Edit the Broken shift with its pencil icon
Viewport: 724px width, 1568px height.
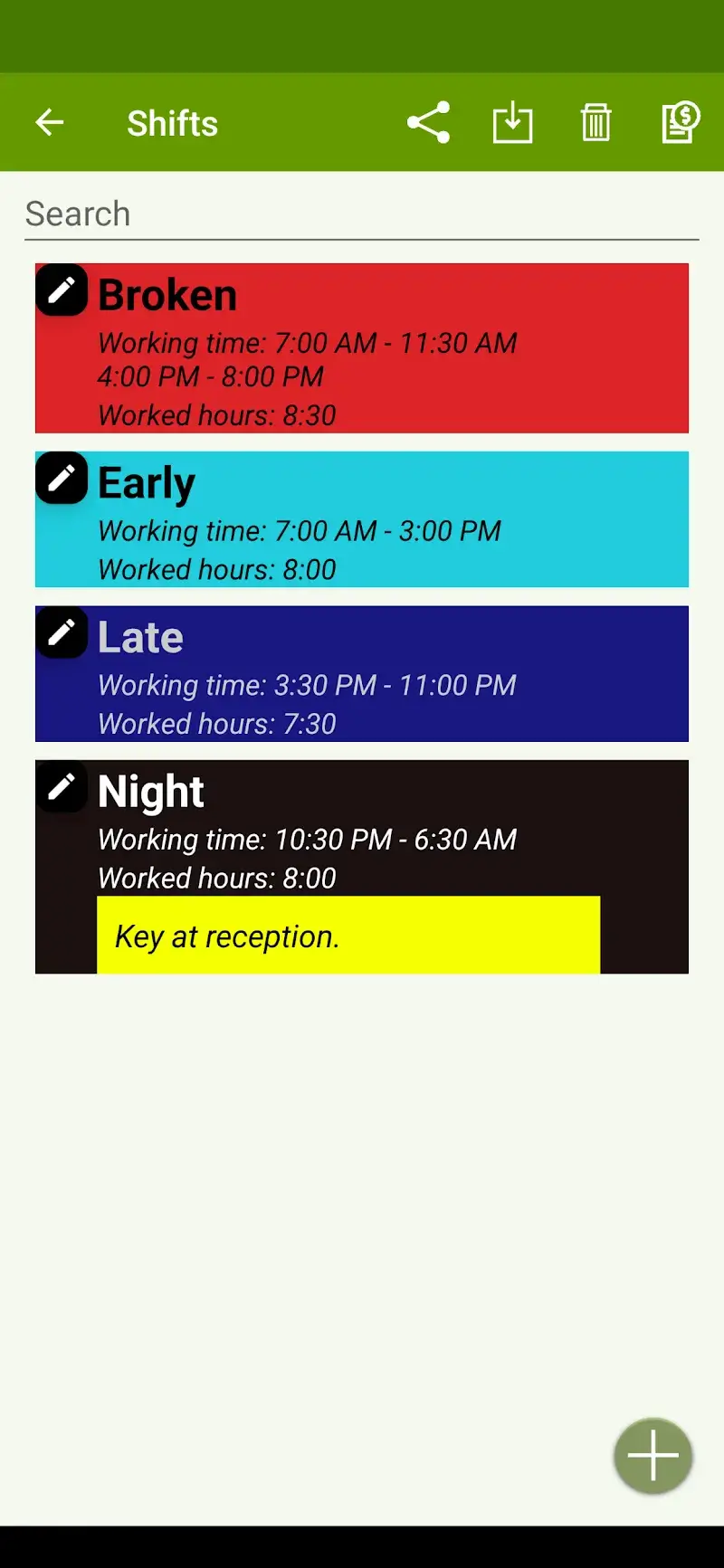[61, 290]
